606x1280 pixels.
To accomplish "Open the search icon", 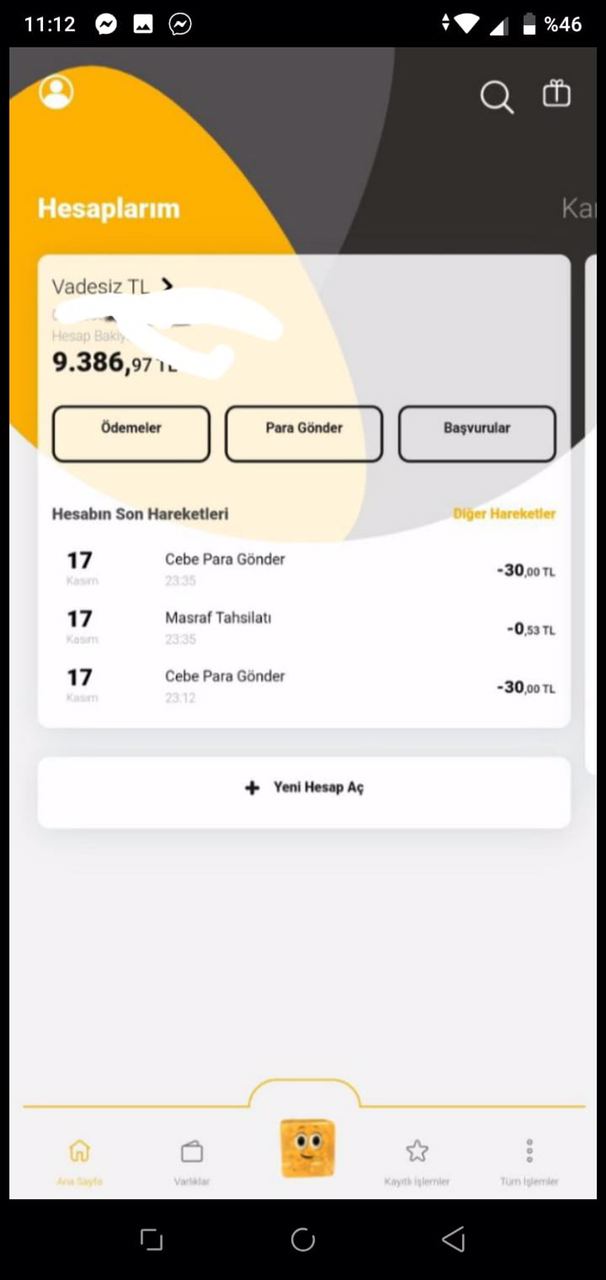I will tap(496, 97).
